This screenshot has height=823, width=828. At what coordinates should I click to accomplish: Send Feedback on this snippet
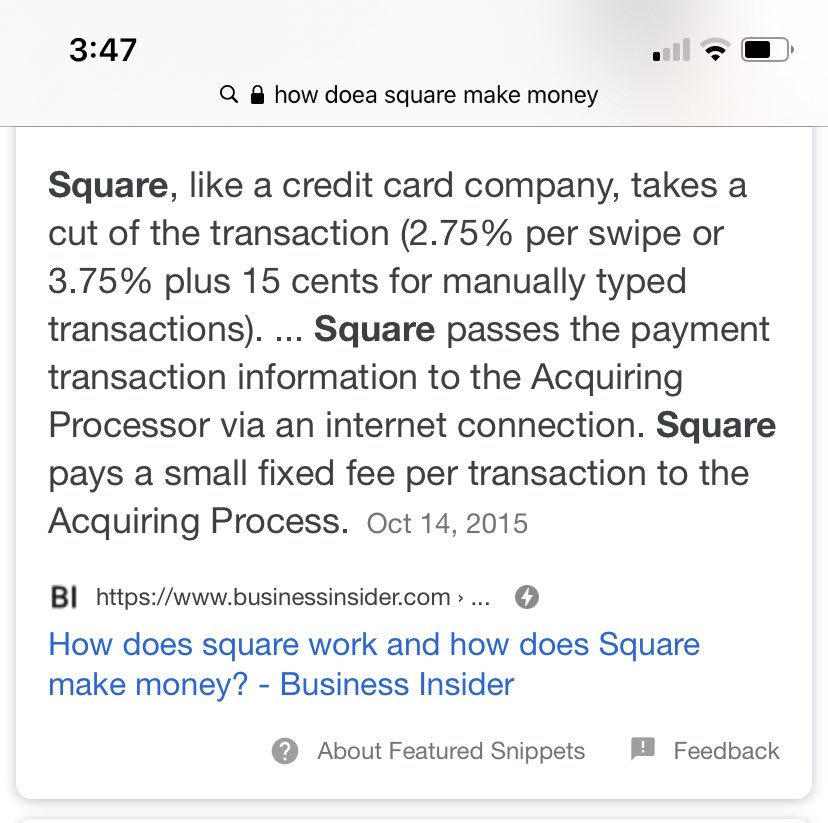[705, 751]
